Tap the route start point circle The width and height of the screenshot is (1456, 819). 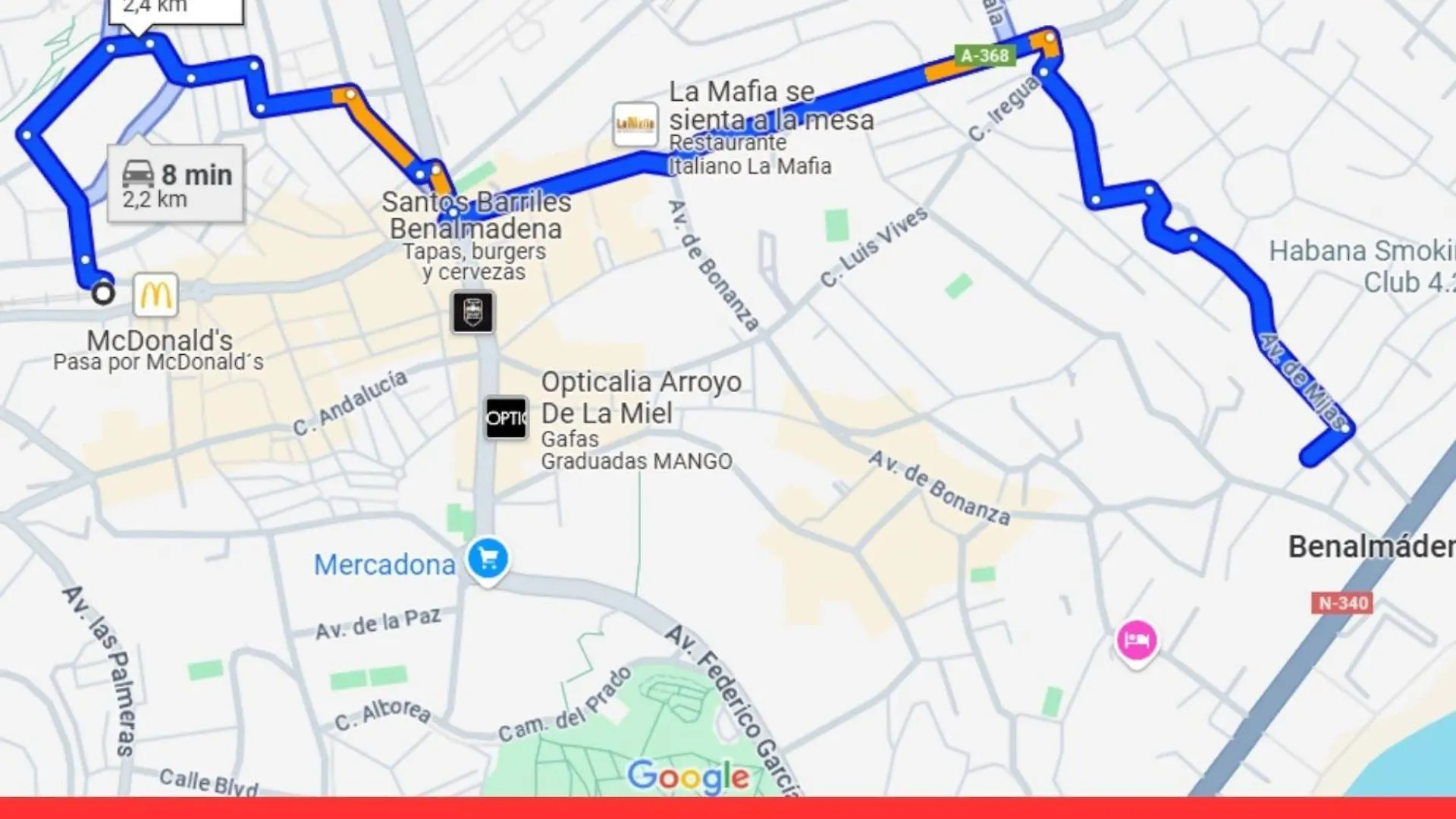102,293
